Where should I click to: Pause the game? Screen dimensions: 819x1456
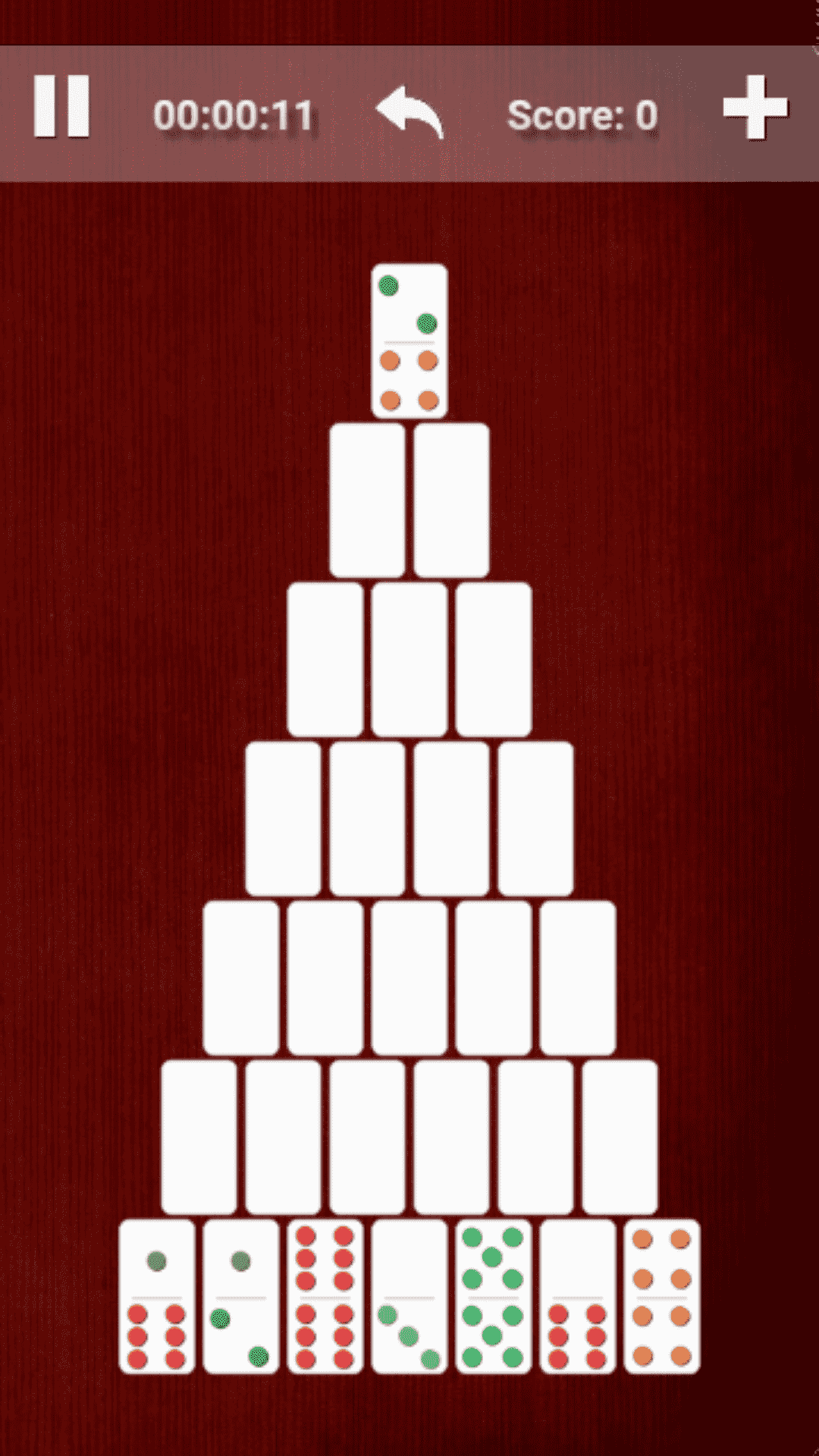(x=61, y=107)
